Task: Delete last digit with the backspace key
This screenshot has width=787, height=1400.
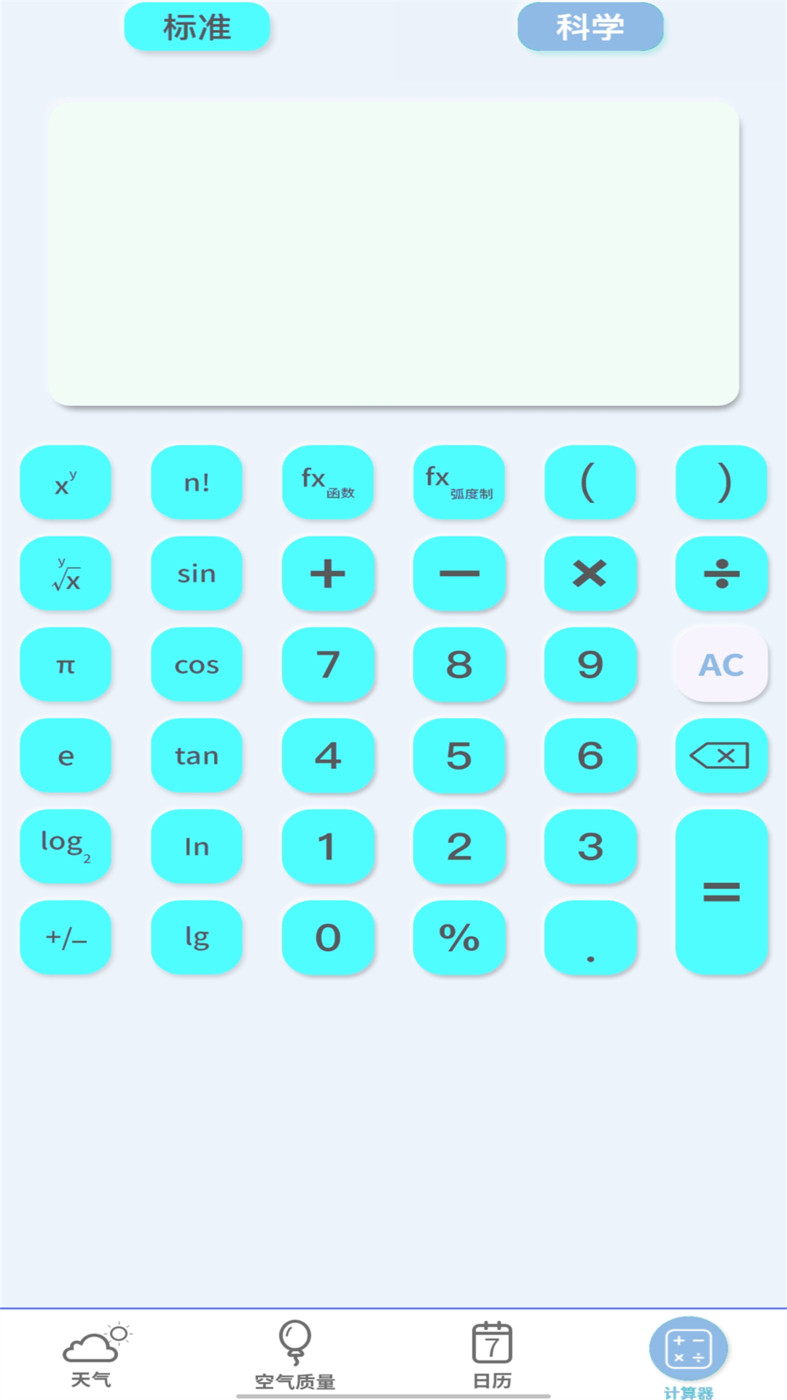Action: pos(721,756)
